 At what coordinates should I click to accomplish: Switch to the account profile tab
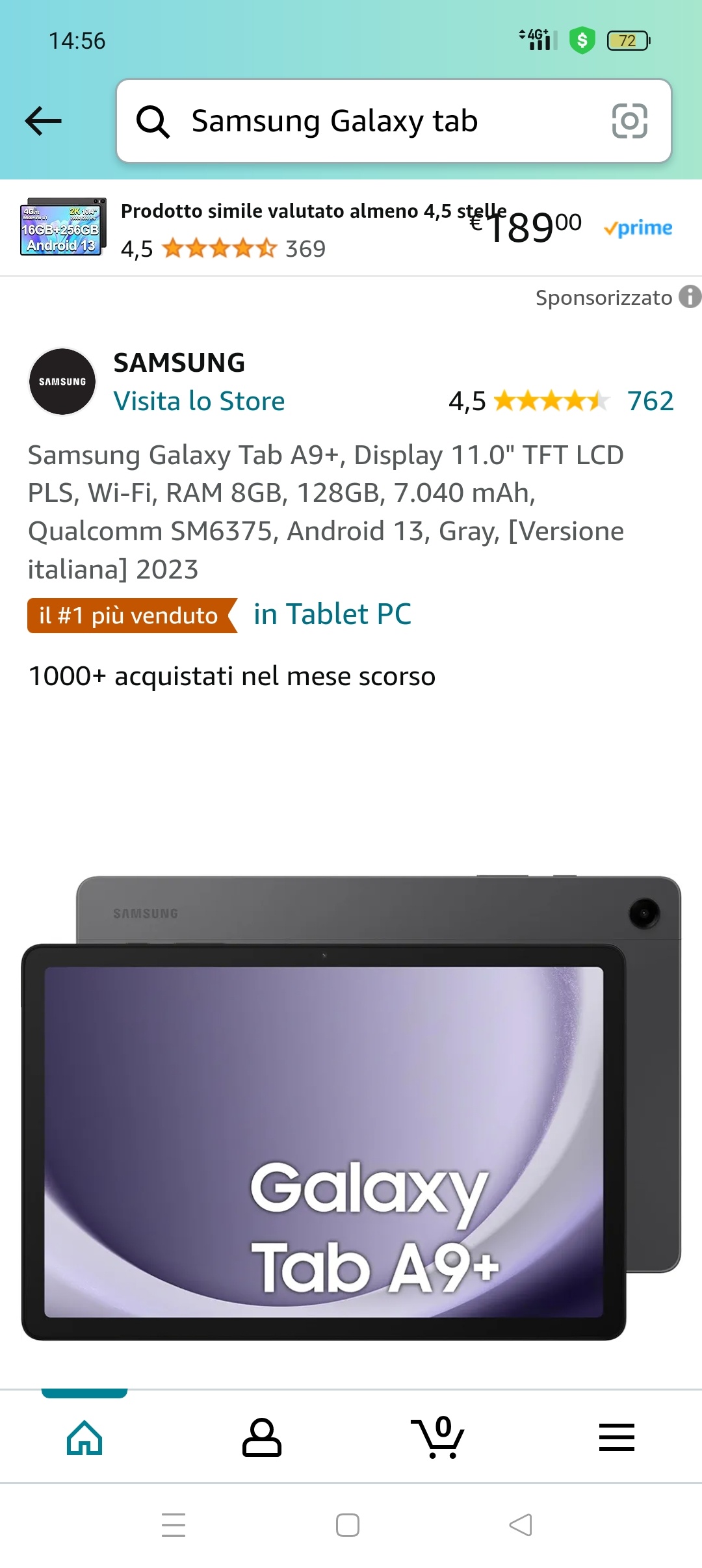[261, 1437]
